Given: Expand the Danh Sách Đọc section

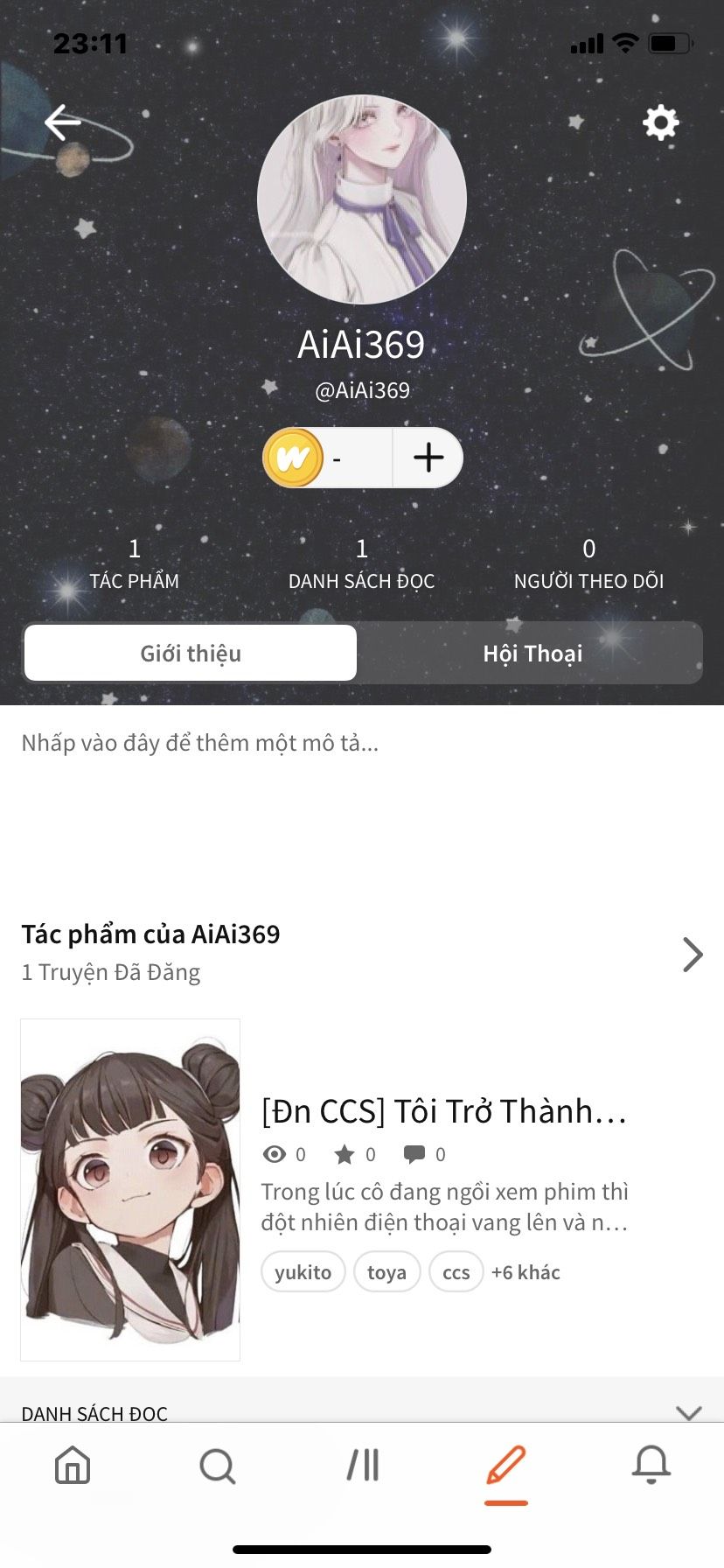Looking at the screenshot, I should pos(689,1411).
